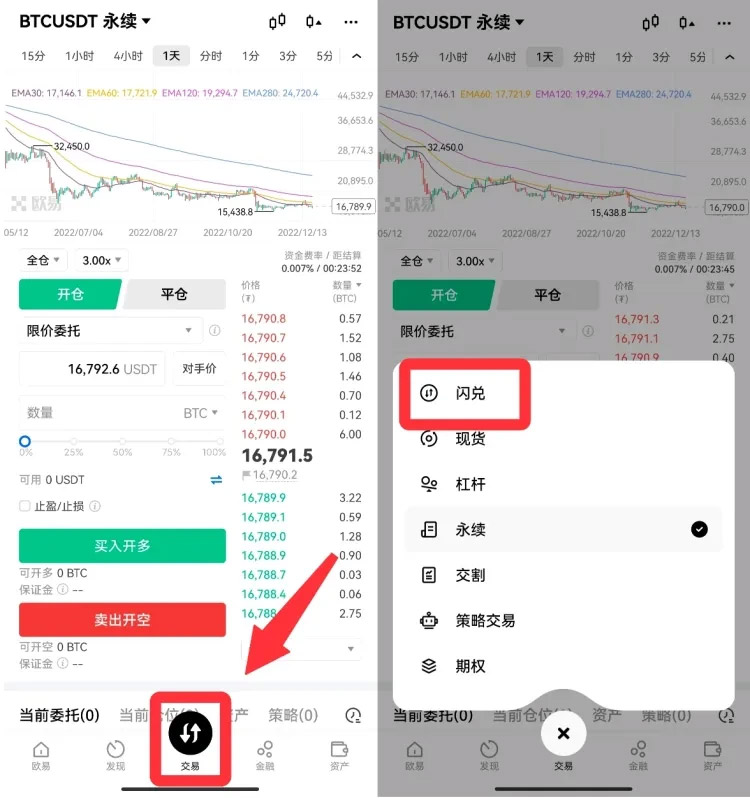Enable the 止盈/止损 checkbox
This screenshot has width=750, height=798.
[x=23, y=506]
